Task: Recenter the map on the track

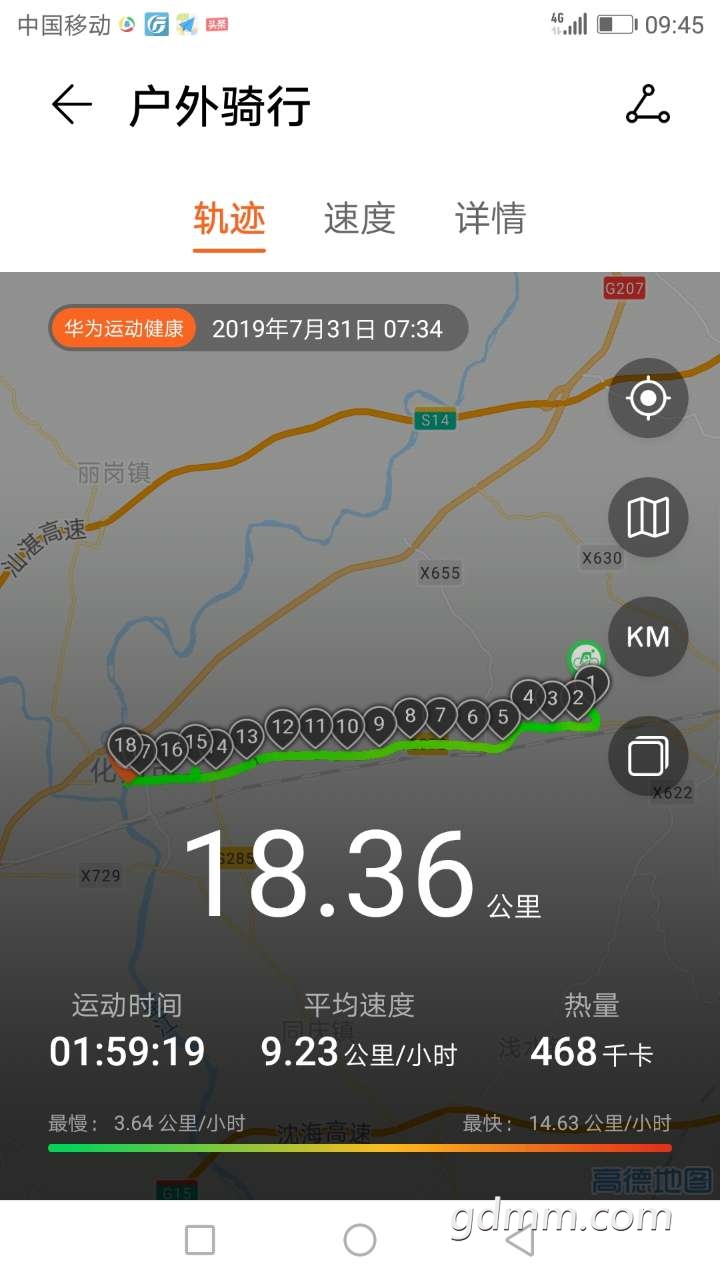Action: point(648,398)
